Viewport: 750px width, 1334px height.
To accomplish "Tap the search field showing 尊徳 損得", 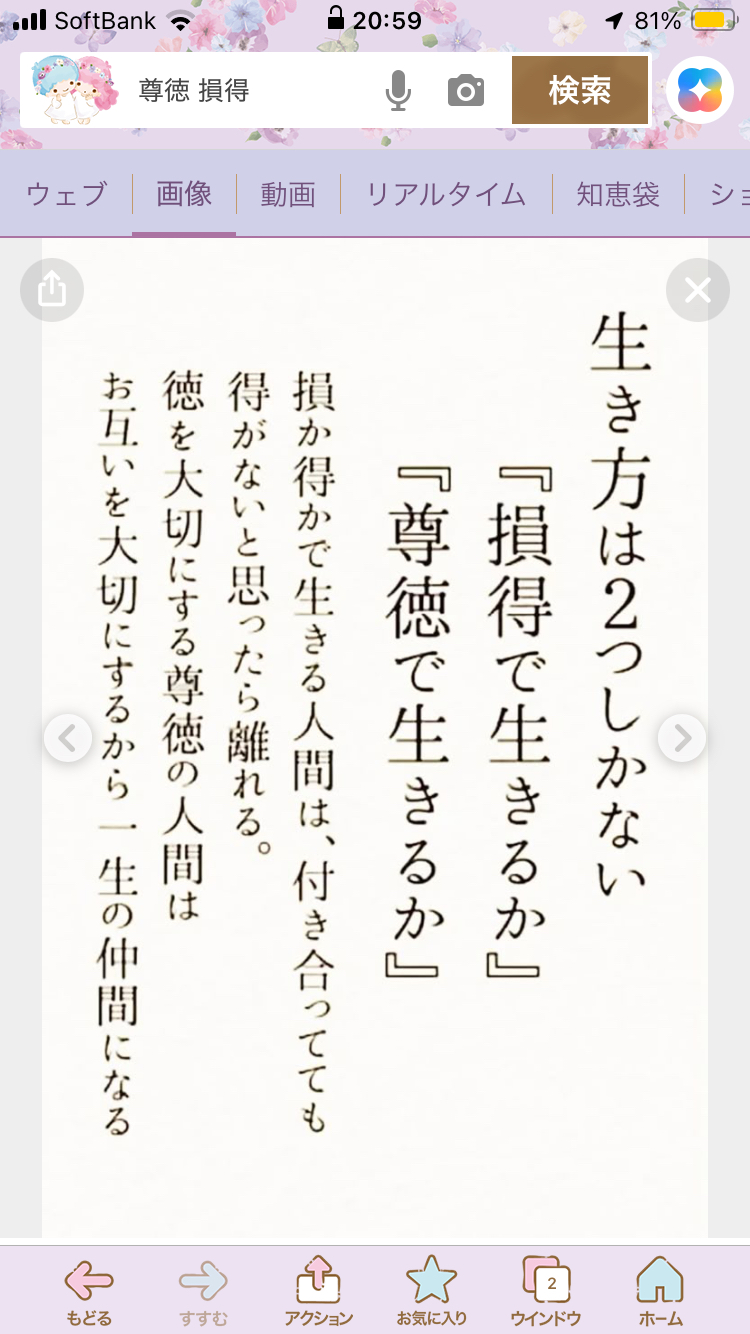I will point(250,92).
